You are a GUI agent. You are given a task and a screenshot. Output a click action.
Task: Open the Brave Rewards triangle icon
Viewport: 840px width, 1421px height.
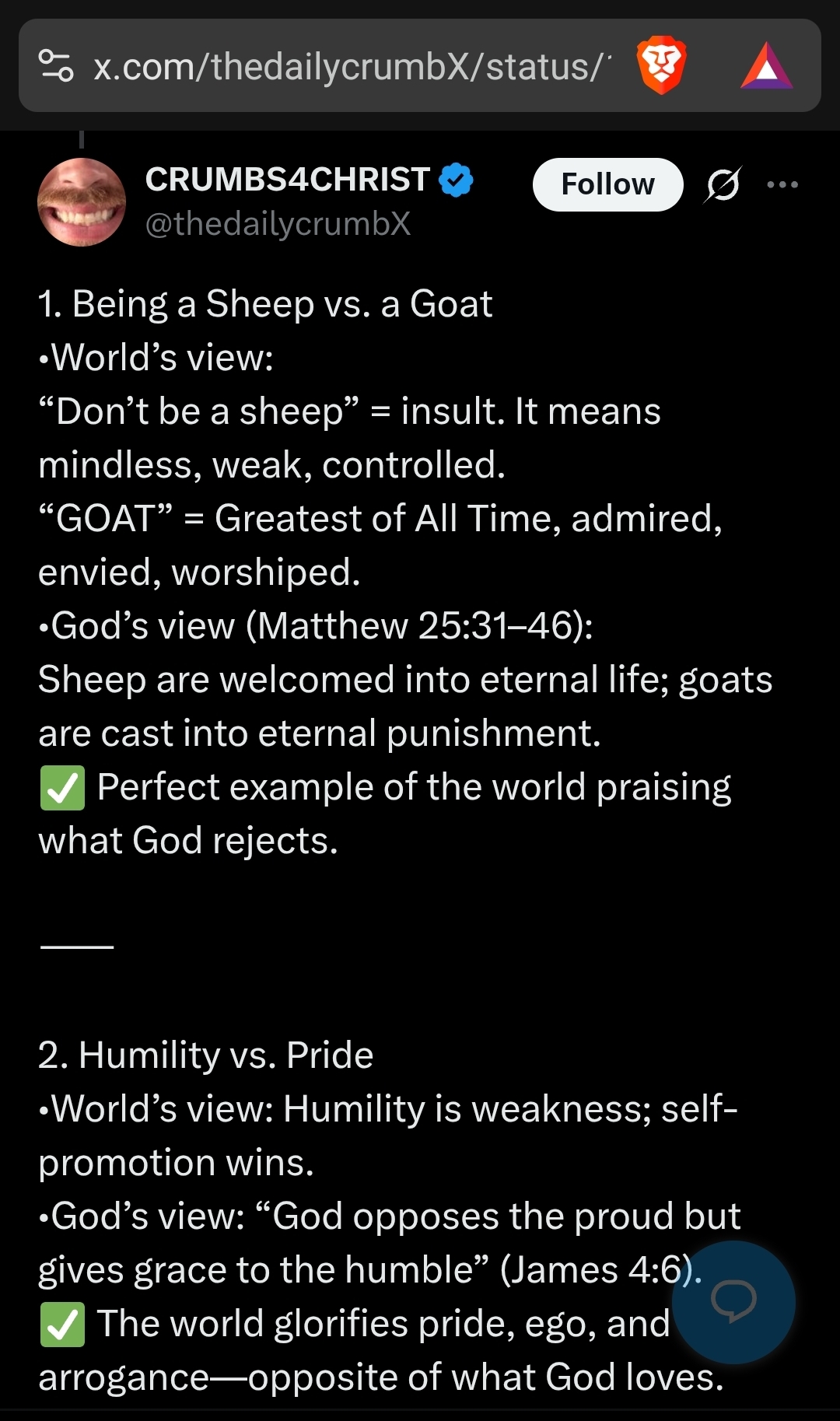[766, 66]
